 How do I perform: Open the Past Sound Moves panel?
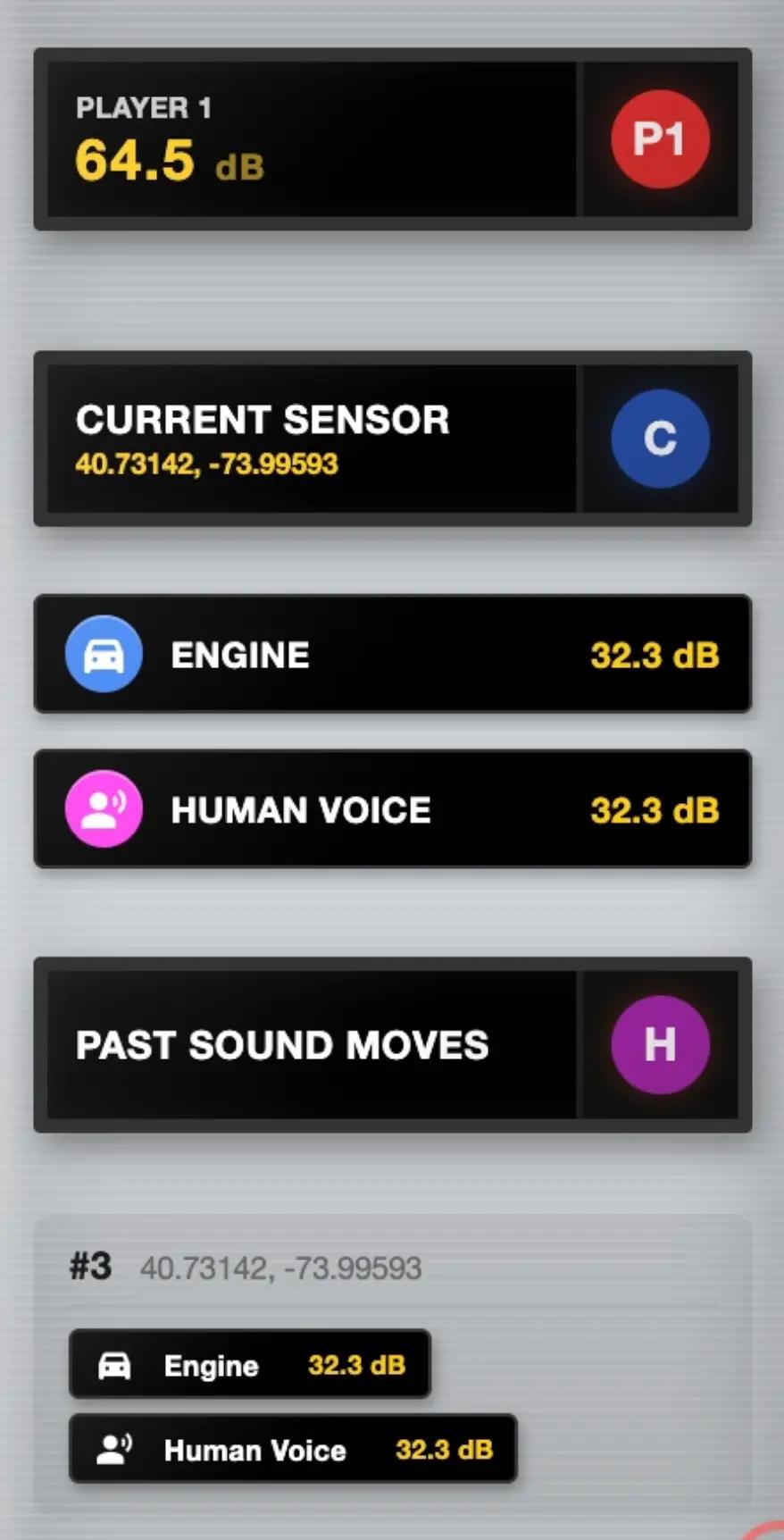311,1044
